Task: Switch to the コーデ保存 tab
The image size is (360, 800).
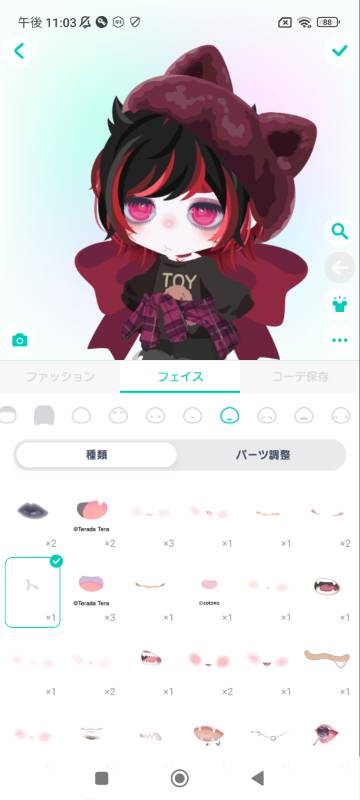Action: tap(300, 377)
